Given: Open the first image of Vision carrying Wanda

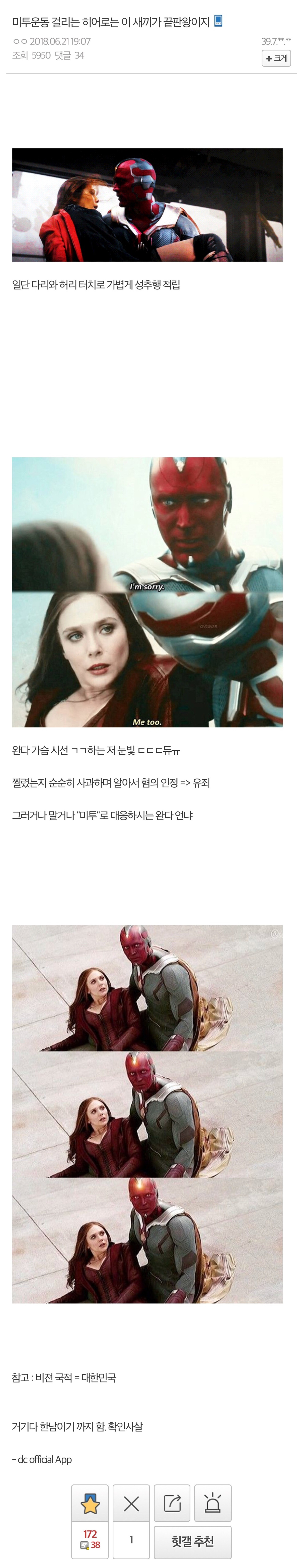Looking at the screenshot, I should pos(147,205).
